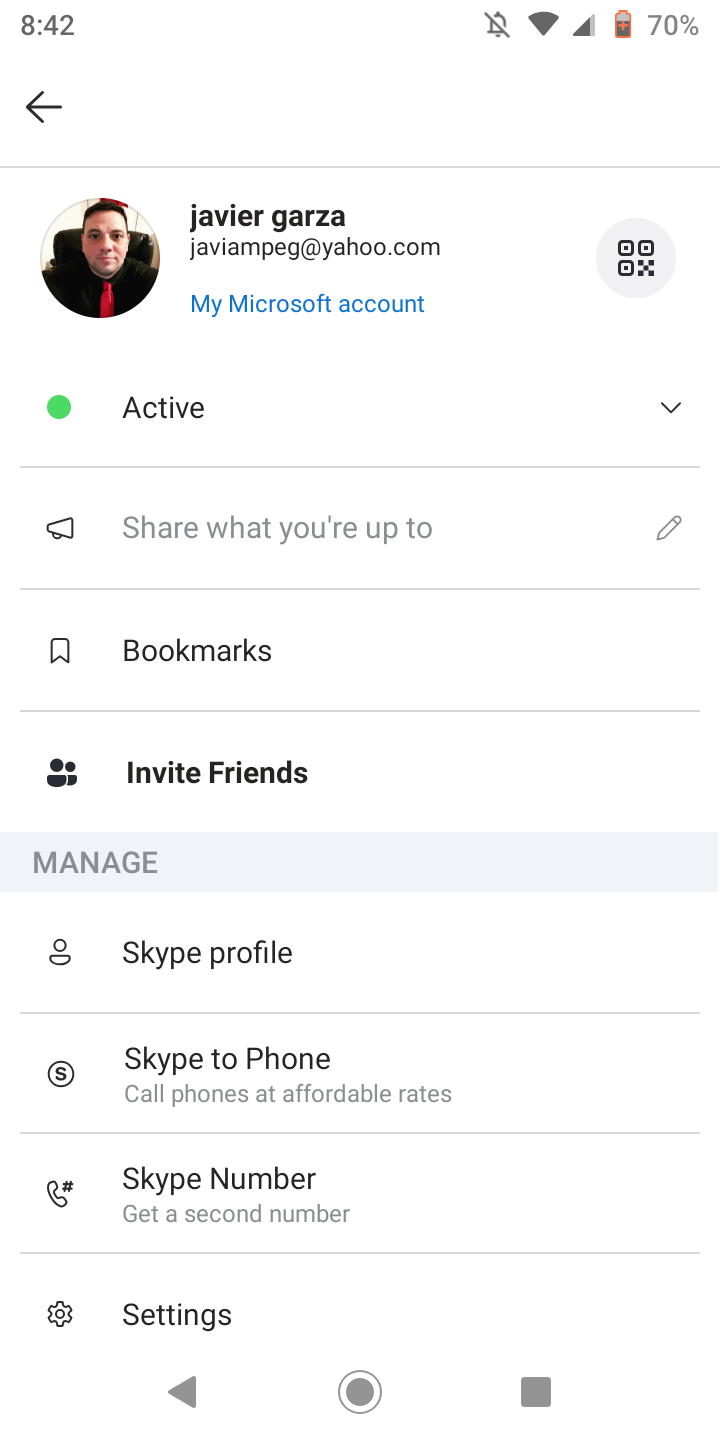720x1440 pixels.
Task: Open Bookmarks
Action: pos(360,651)
